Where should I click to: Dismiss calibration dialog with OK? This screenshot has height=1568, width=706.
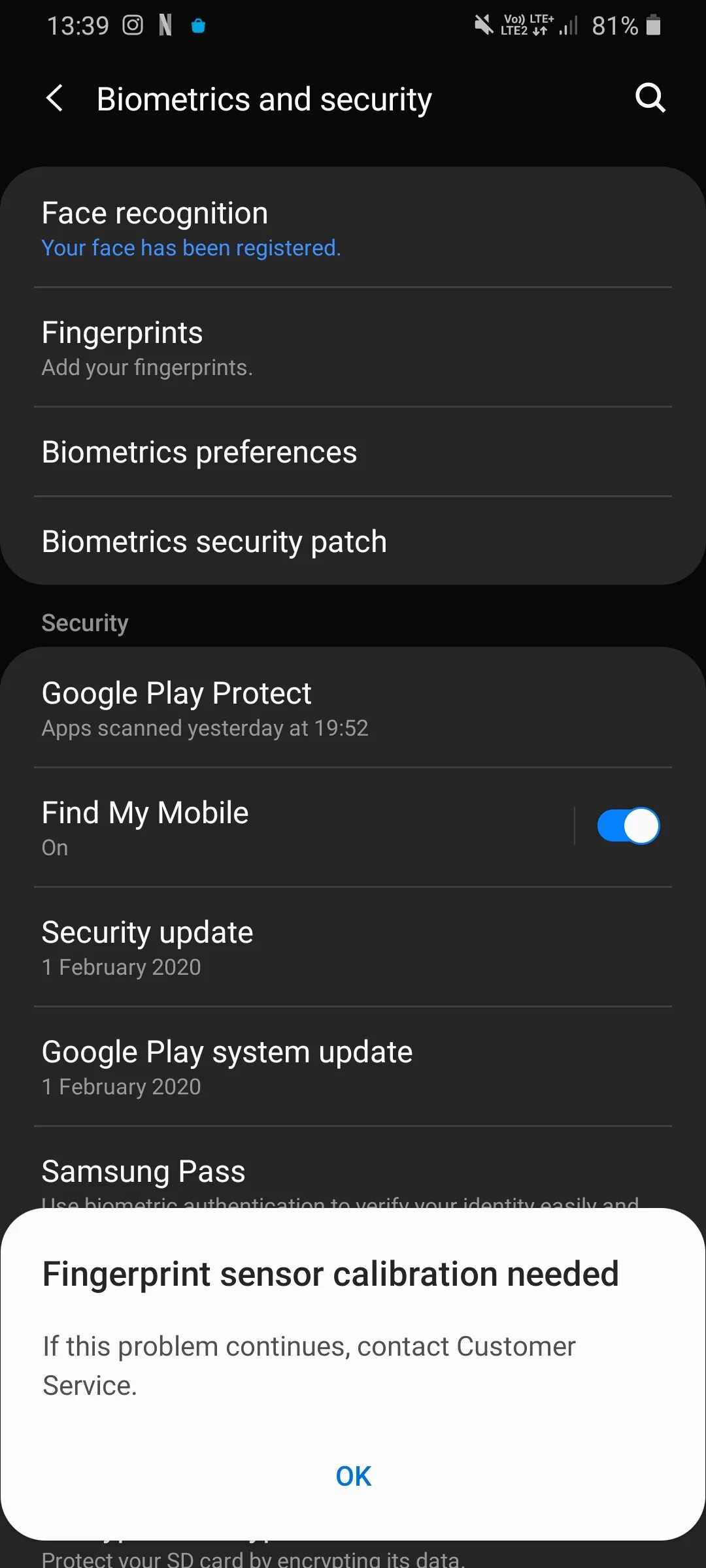click(x=353, y=1476)
